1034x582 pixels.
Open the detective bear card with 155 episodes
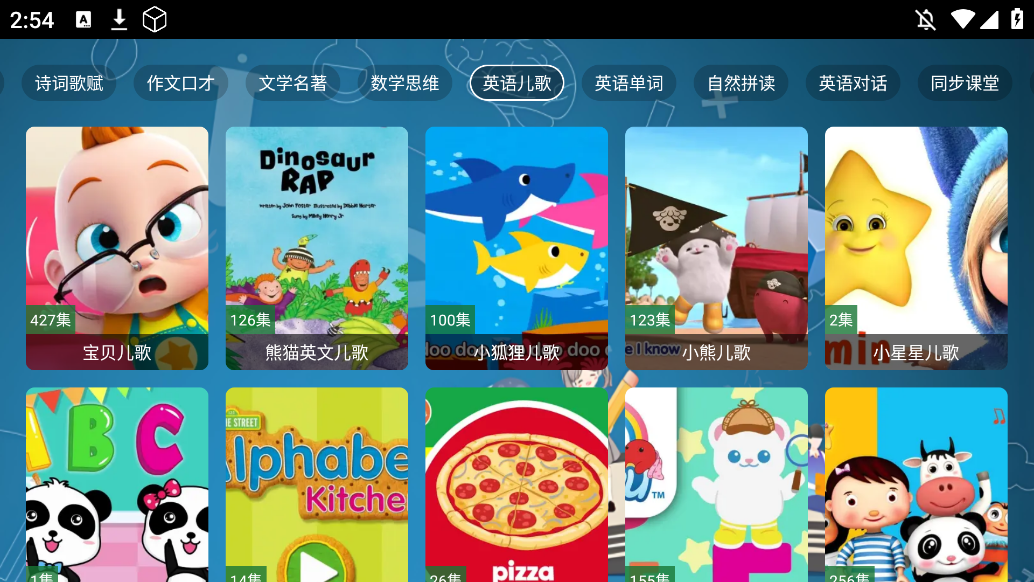(x=716, y=485)
